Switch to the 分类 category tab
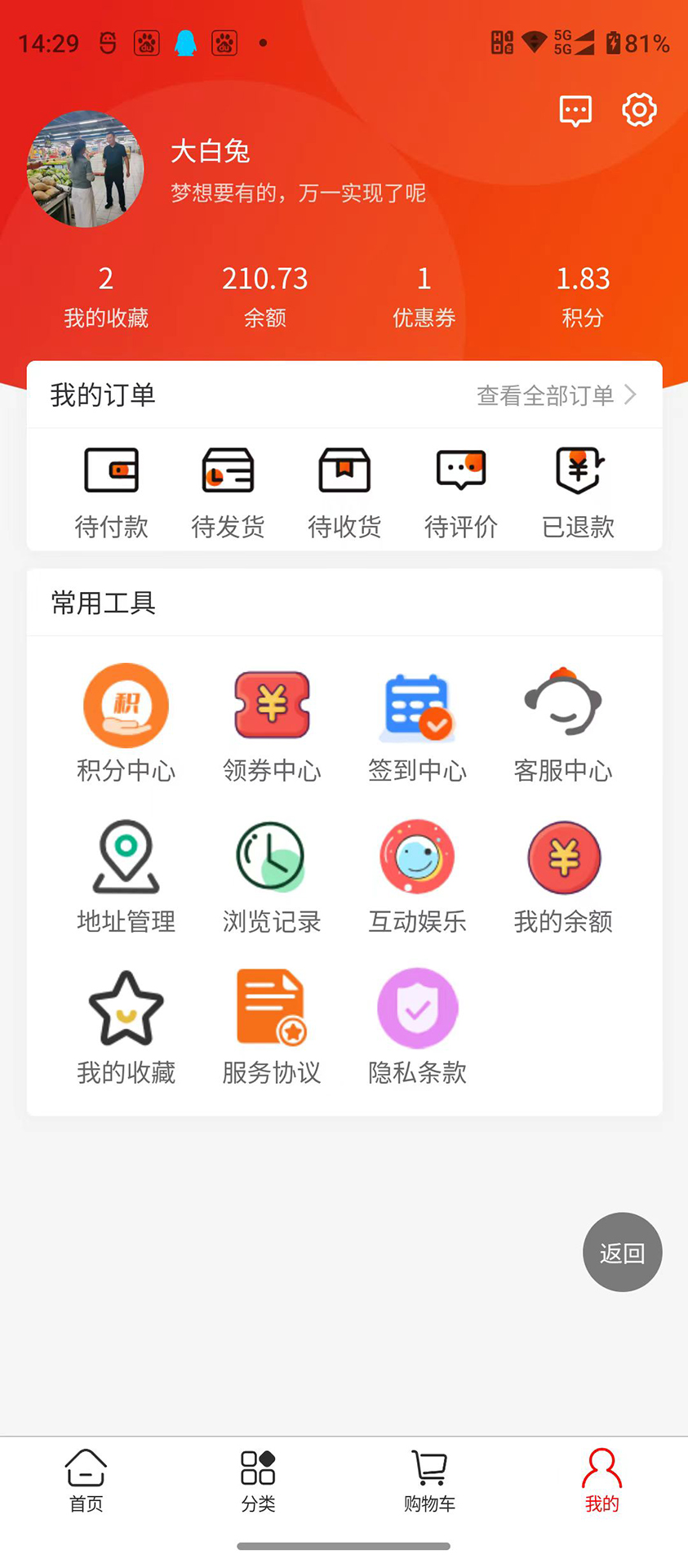The image size is (688, 1568). pyautogui.click(x=258, y=1481)
